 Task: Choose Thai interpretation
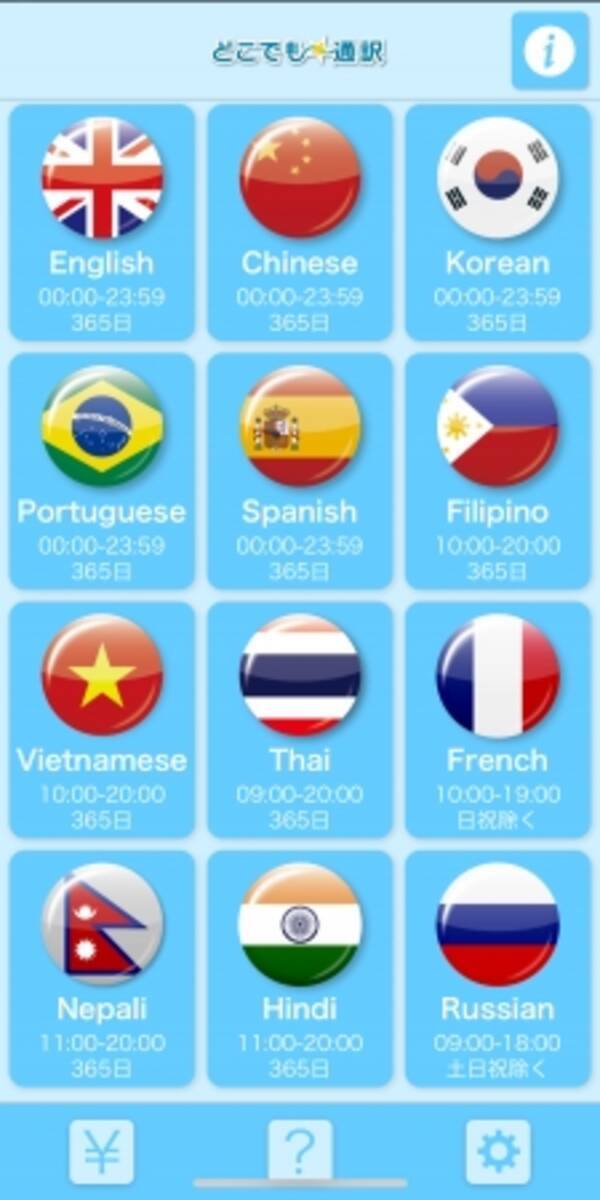coord(300,719)
